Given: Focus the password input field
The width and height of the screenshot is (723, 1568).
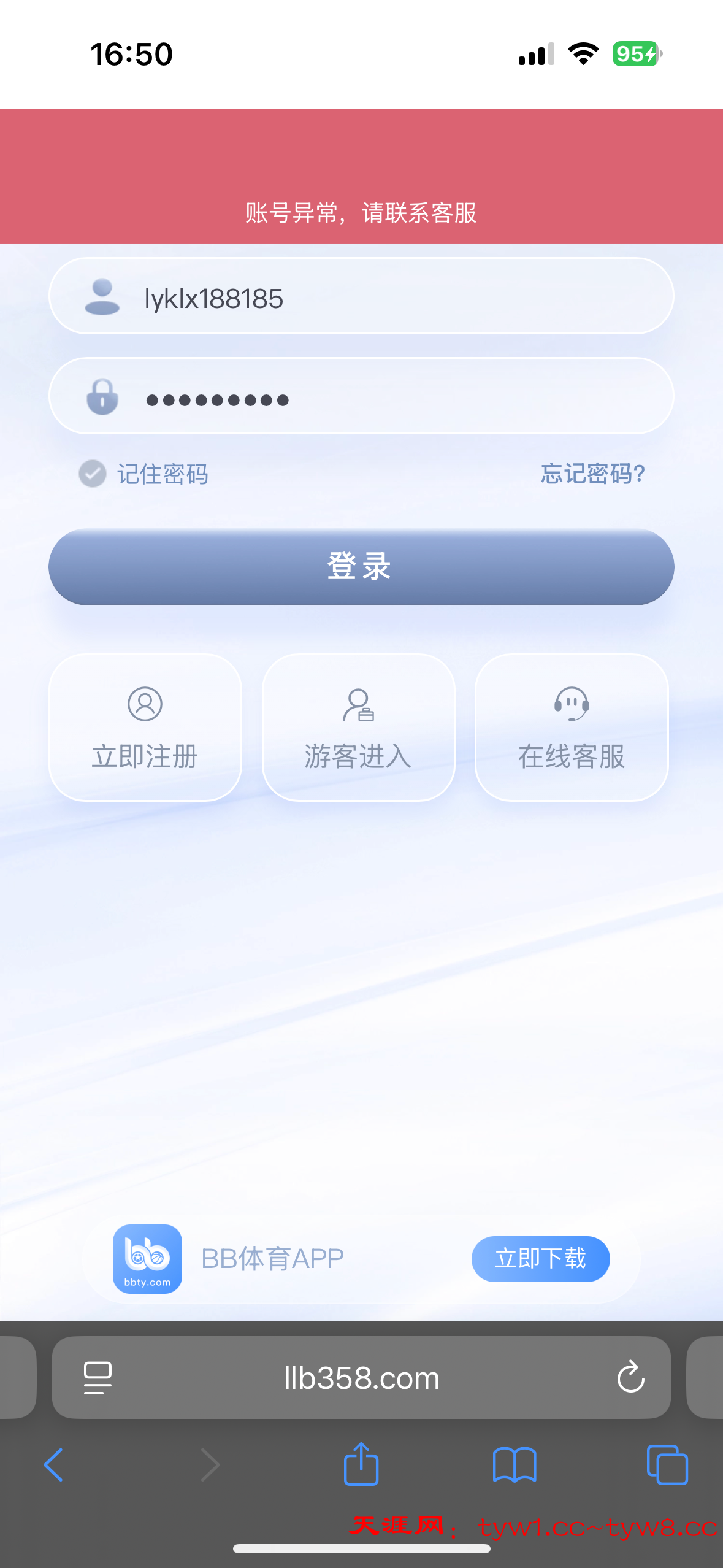Looking at the screenshot, I should click(368, 399).
